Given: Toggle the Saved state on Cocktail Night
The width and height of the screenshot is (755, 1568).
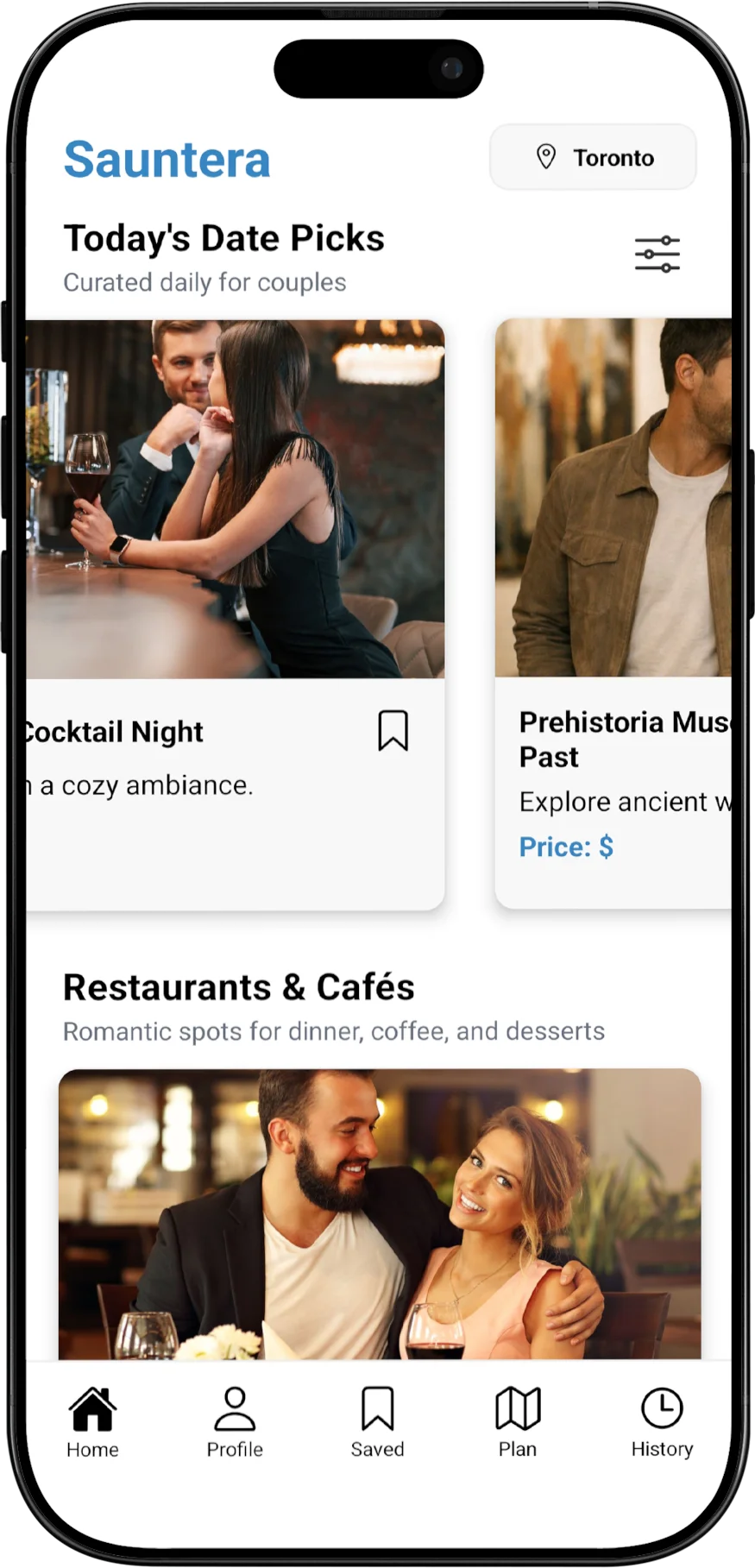Looking at the screenshot, I should click(393, 730).
